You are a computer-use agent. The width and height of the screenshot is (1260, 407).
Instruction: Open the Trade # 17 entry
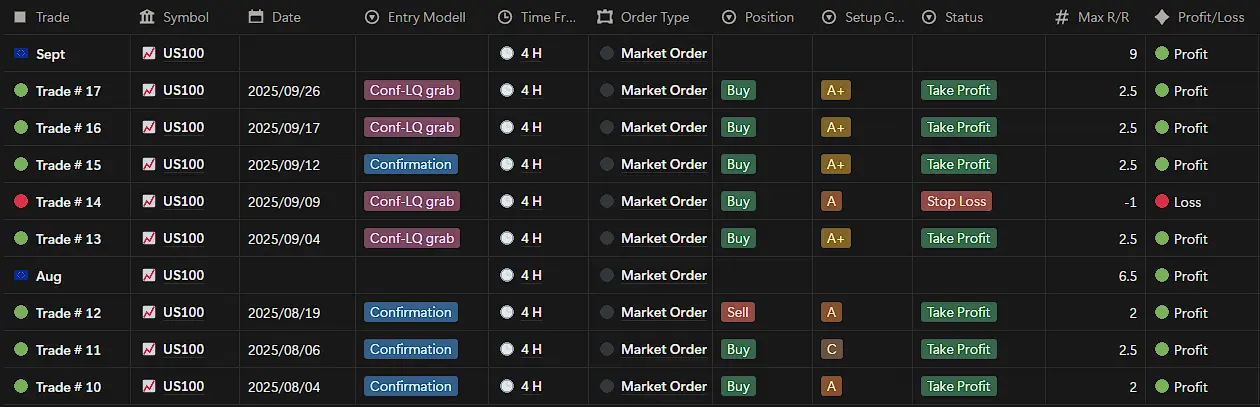click(68, 91)
